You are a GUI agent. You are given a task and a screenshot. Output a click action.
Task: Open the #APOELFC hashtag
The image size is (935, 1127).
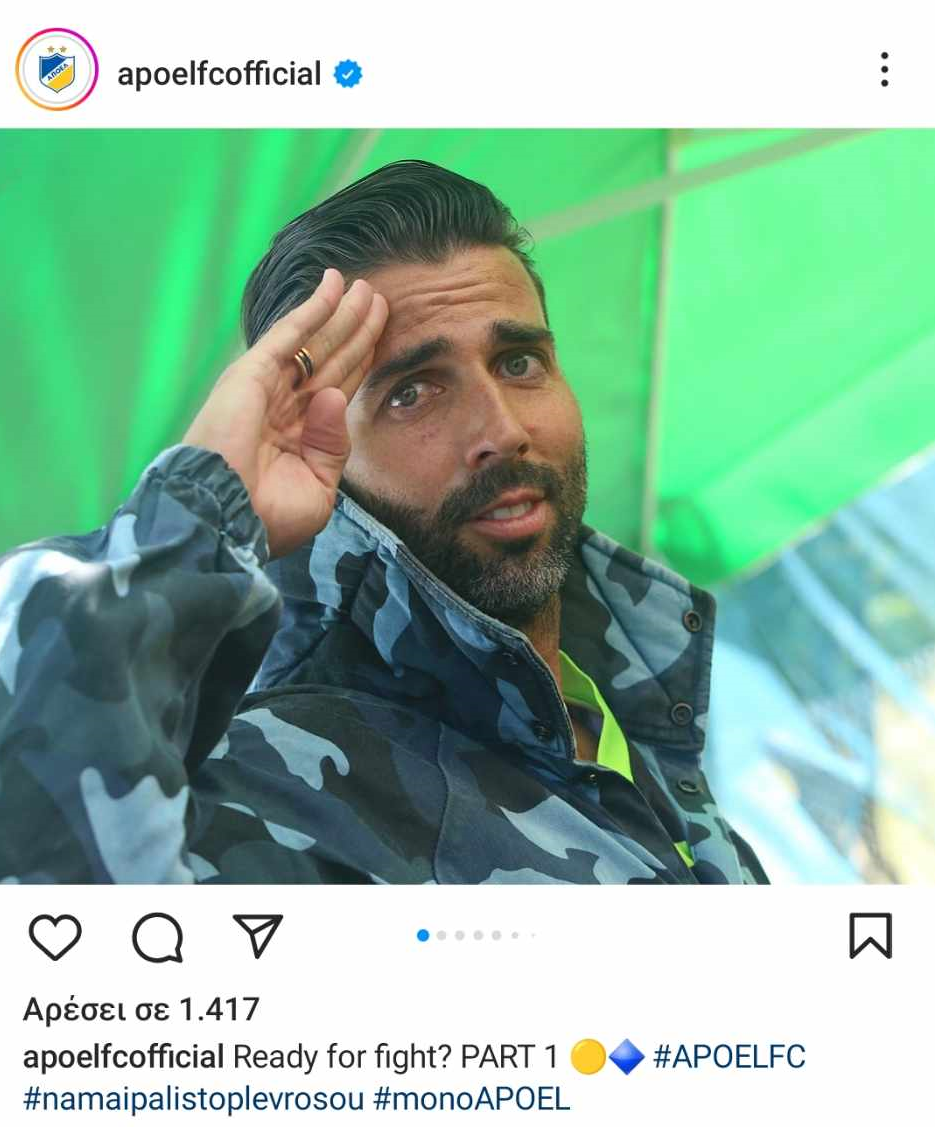pos(729,1057)
